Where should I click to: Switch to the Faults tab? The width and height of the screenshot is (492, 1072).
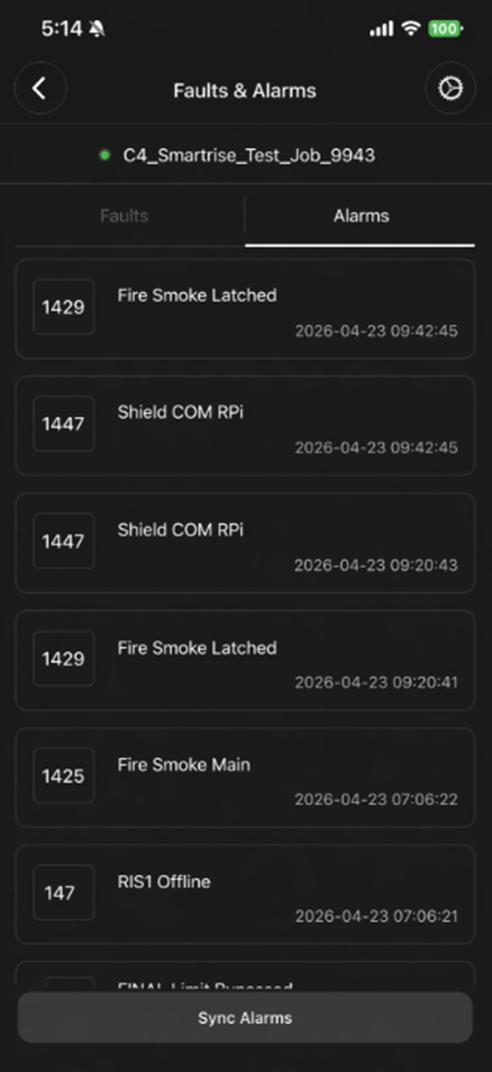[x=124, y=216]
